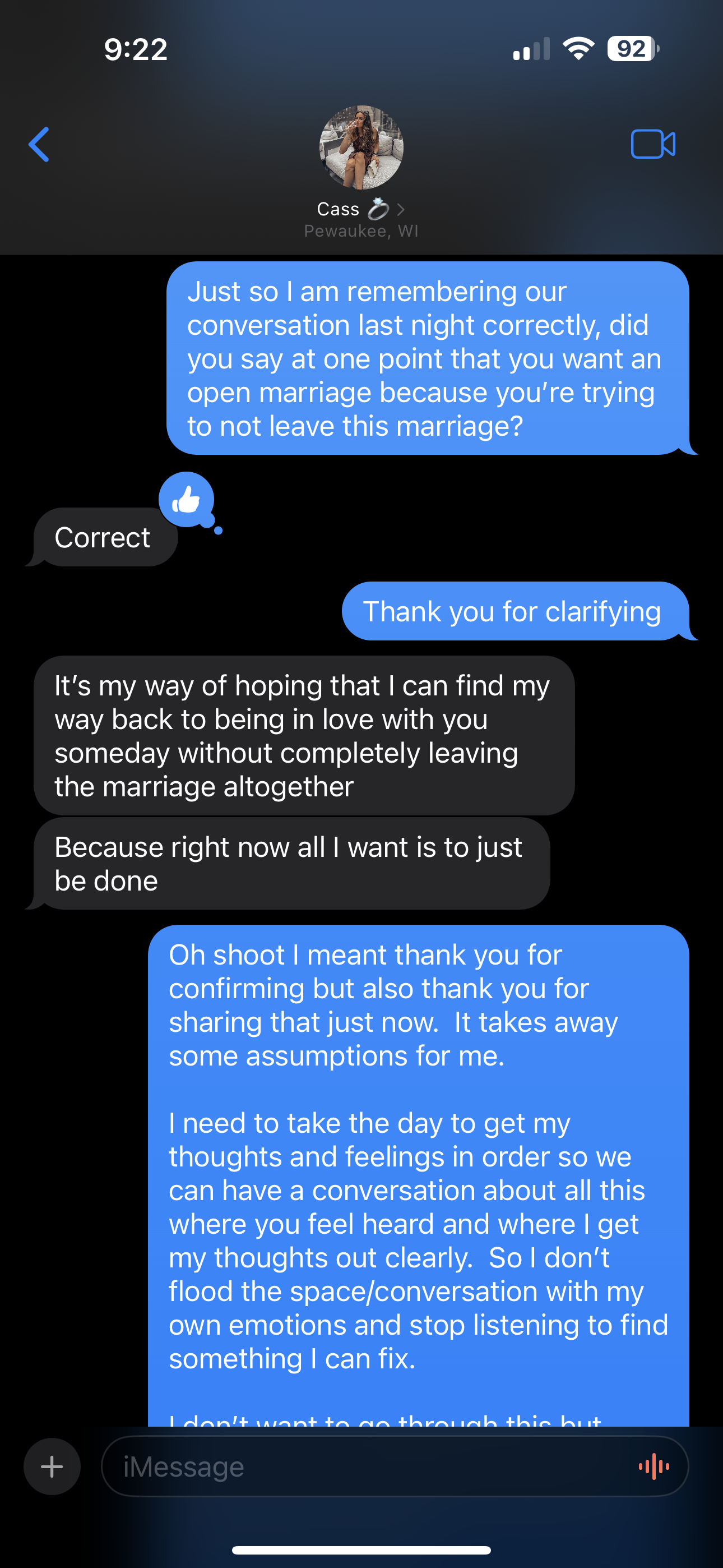The image size is (723, 1568).
Task: Tap the iMessage text field
Action: click(365, 1467)
